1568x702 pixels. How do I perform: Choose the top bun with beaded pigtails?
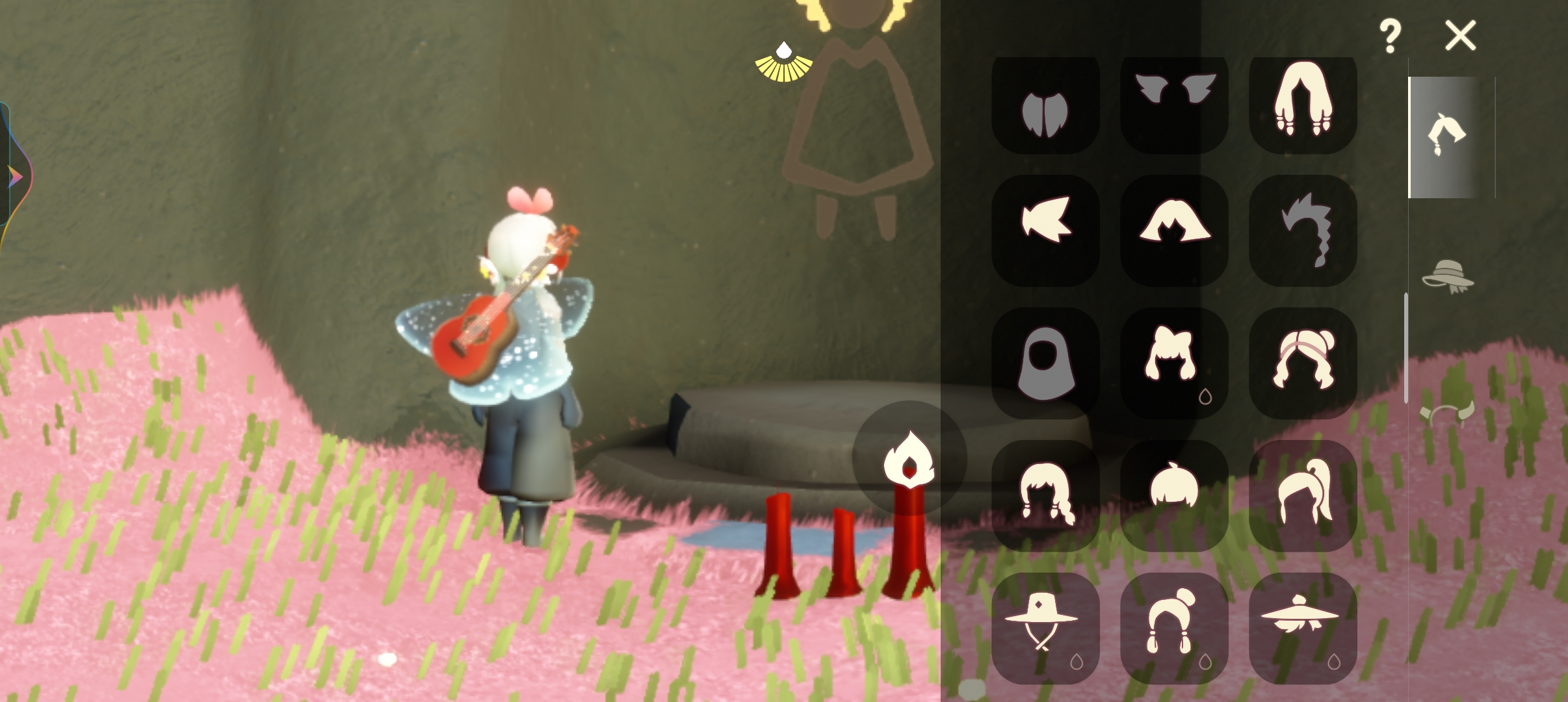(1173, 626)
